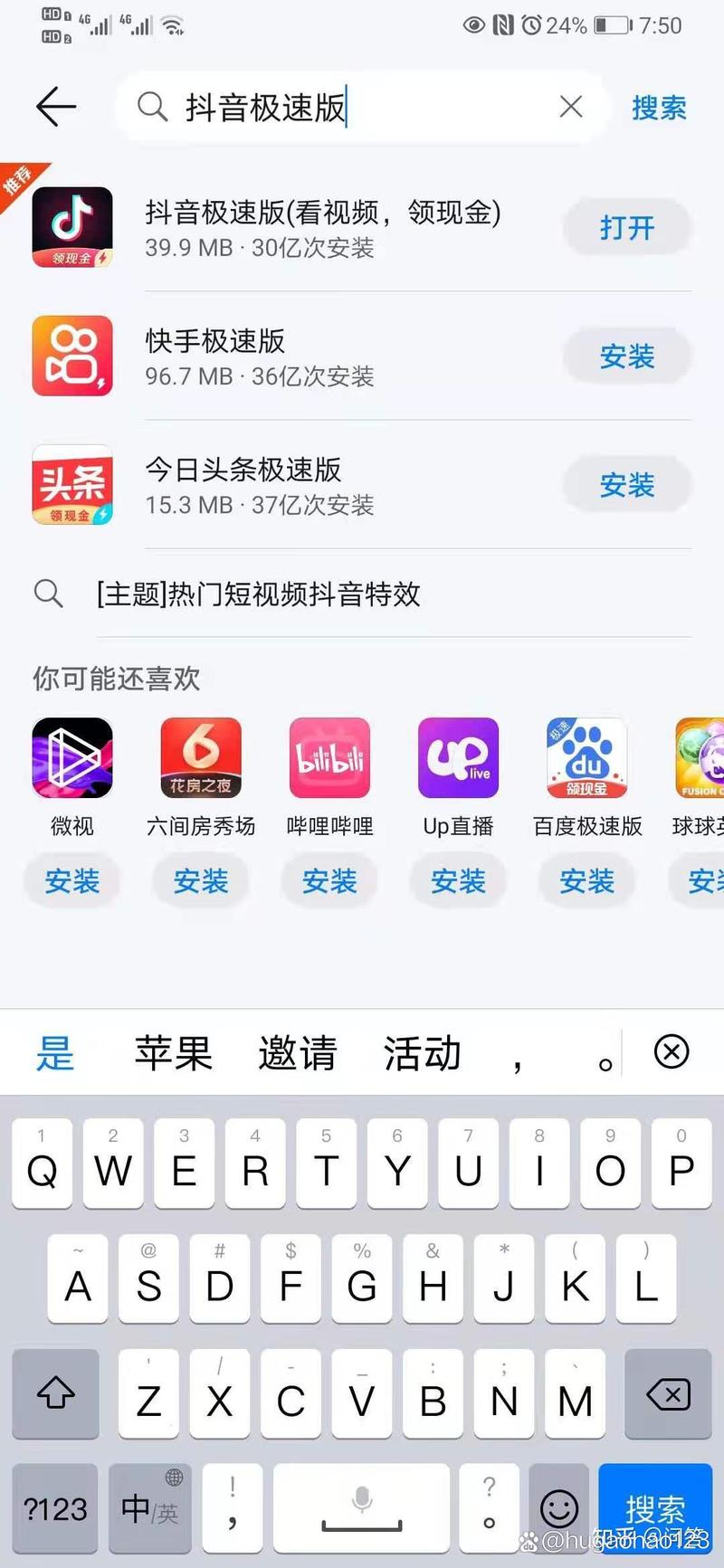The height and width of the screenshot is (1568, 724).
Task: Select suggestion [主题]热门短视频抖音特效
Action: tap(258, 594)
